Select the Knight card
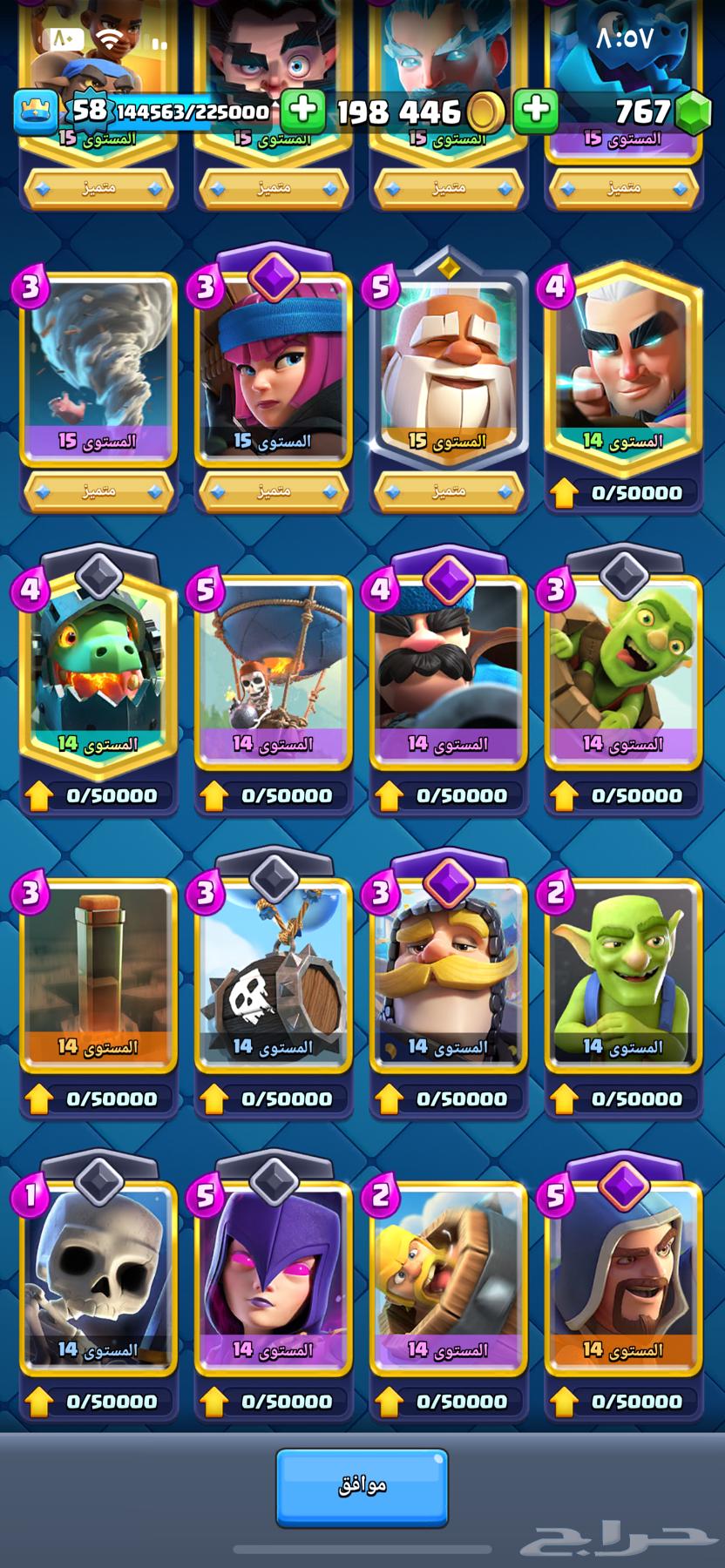This screenshot has width=725, height=1568. click(x=449, y=974)
